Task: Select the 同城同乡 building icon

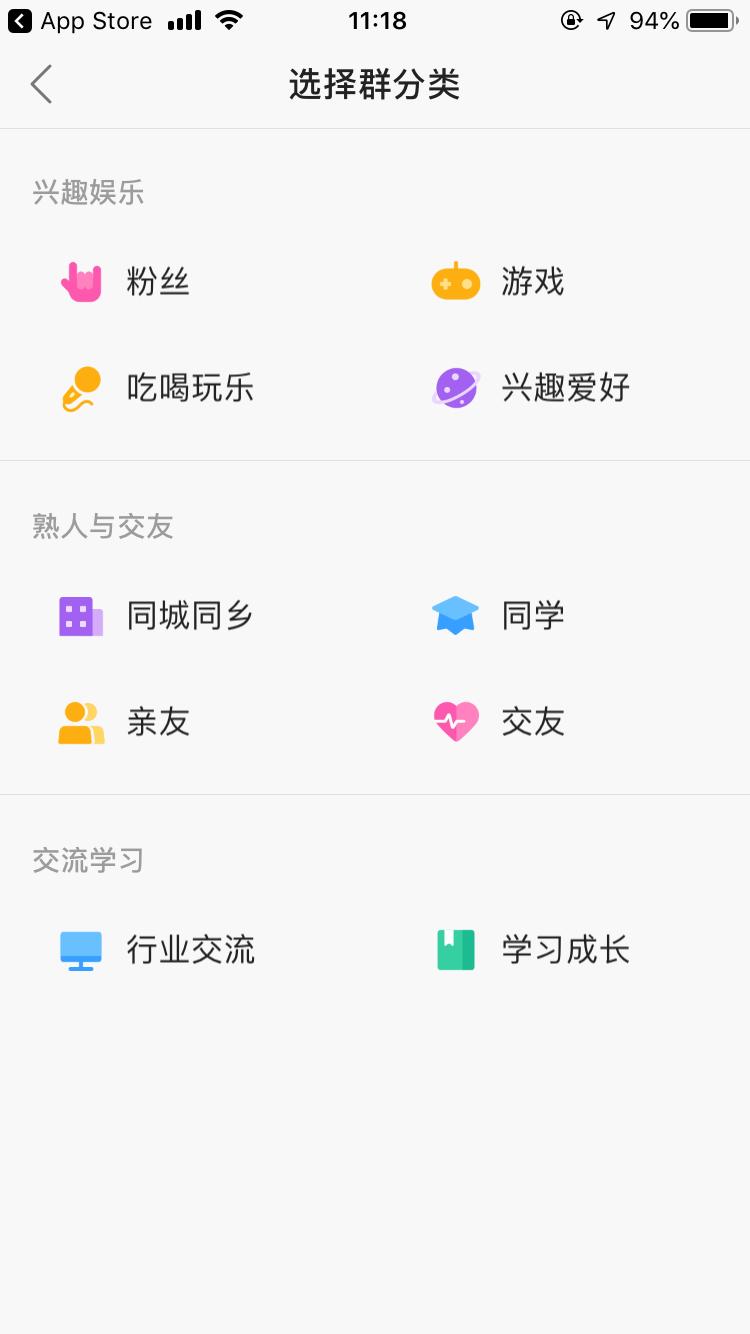Action: click(80, 615)
